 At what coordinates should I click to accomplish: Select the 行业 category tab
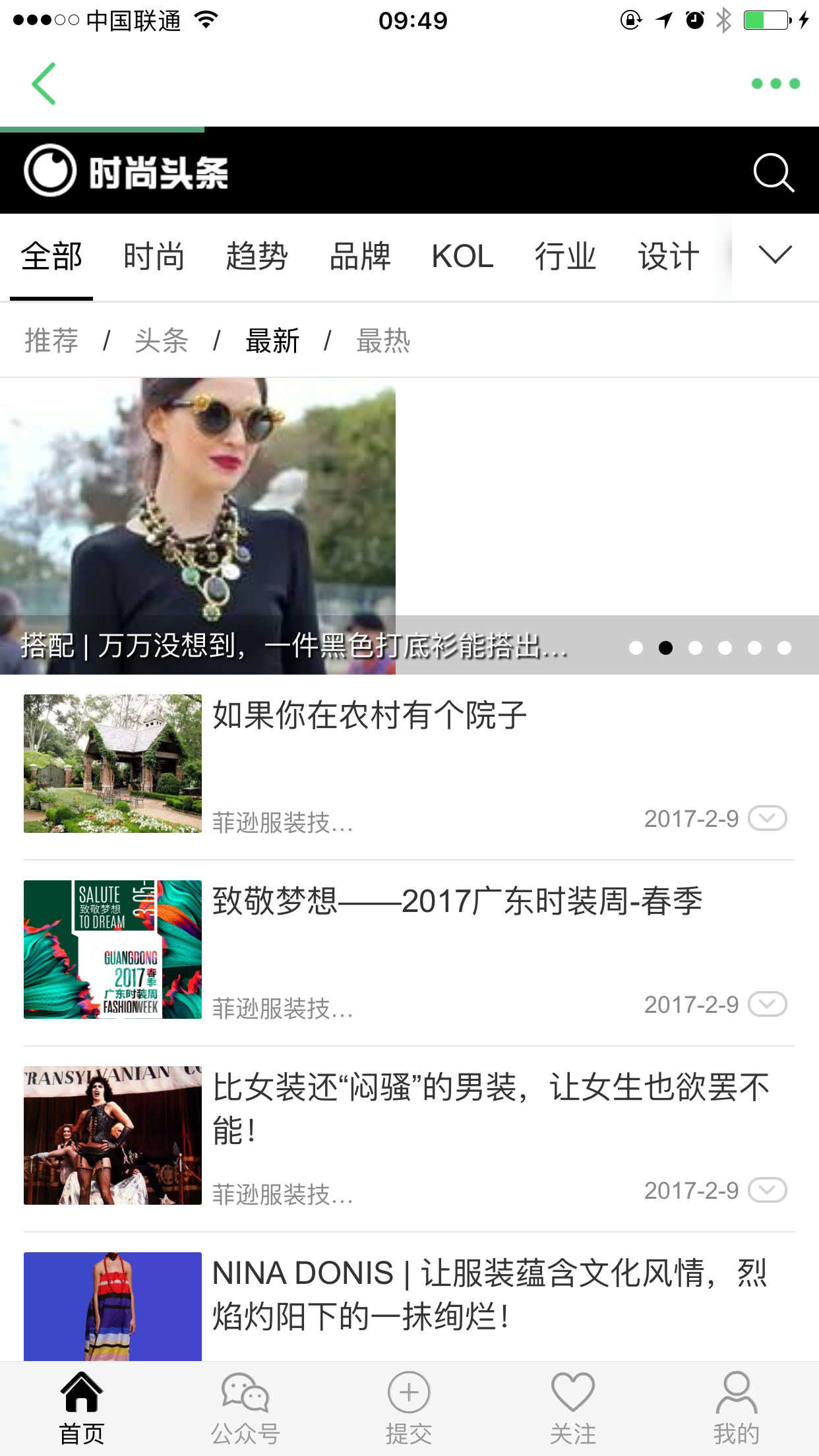tap(565, 257)
